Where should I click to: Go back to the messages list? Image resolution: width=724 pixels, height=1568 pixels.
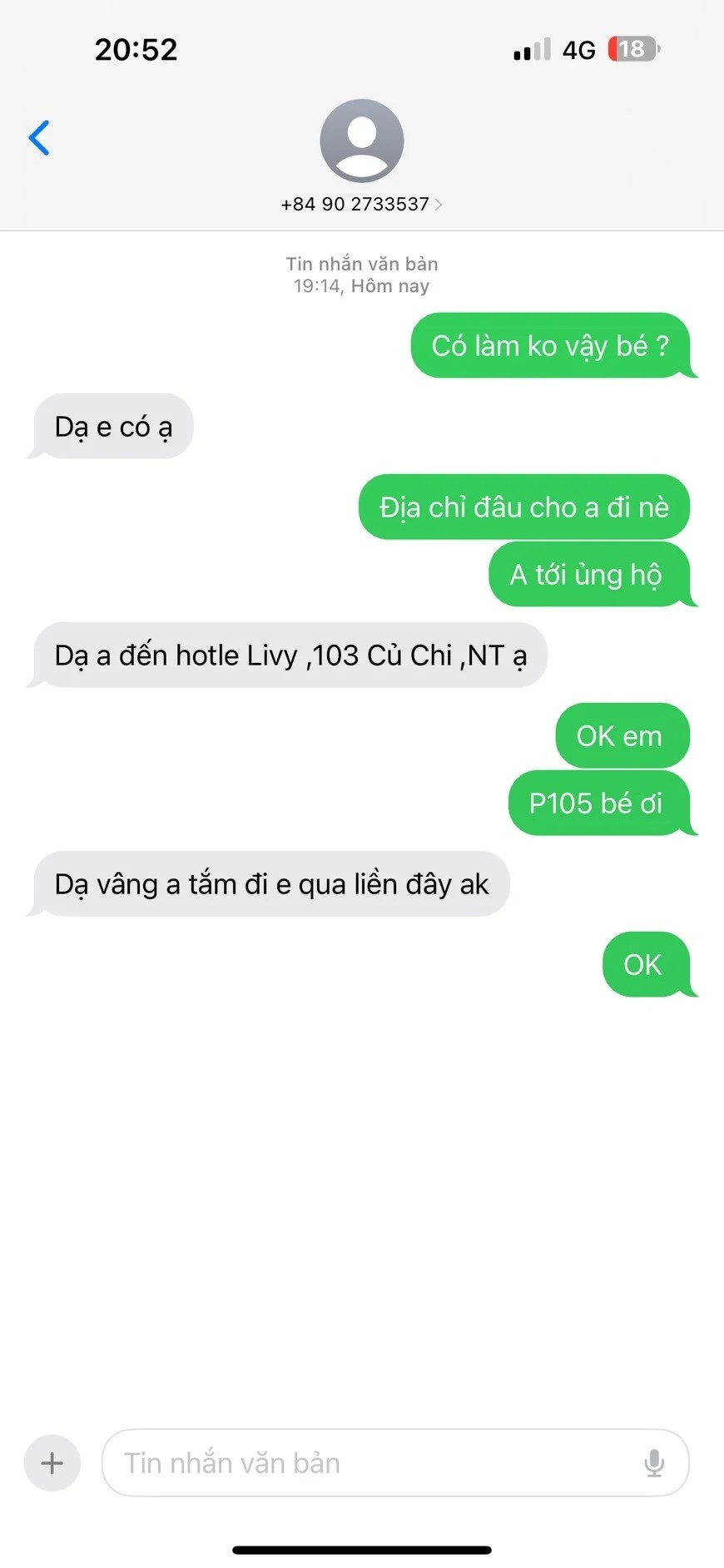click(x=39, y=138)
